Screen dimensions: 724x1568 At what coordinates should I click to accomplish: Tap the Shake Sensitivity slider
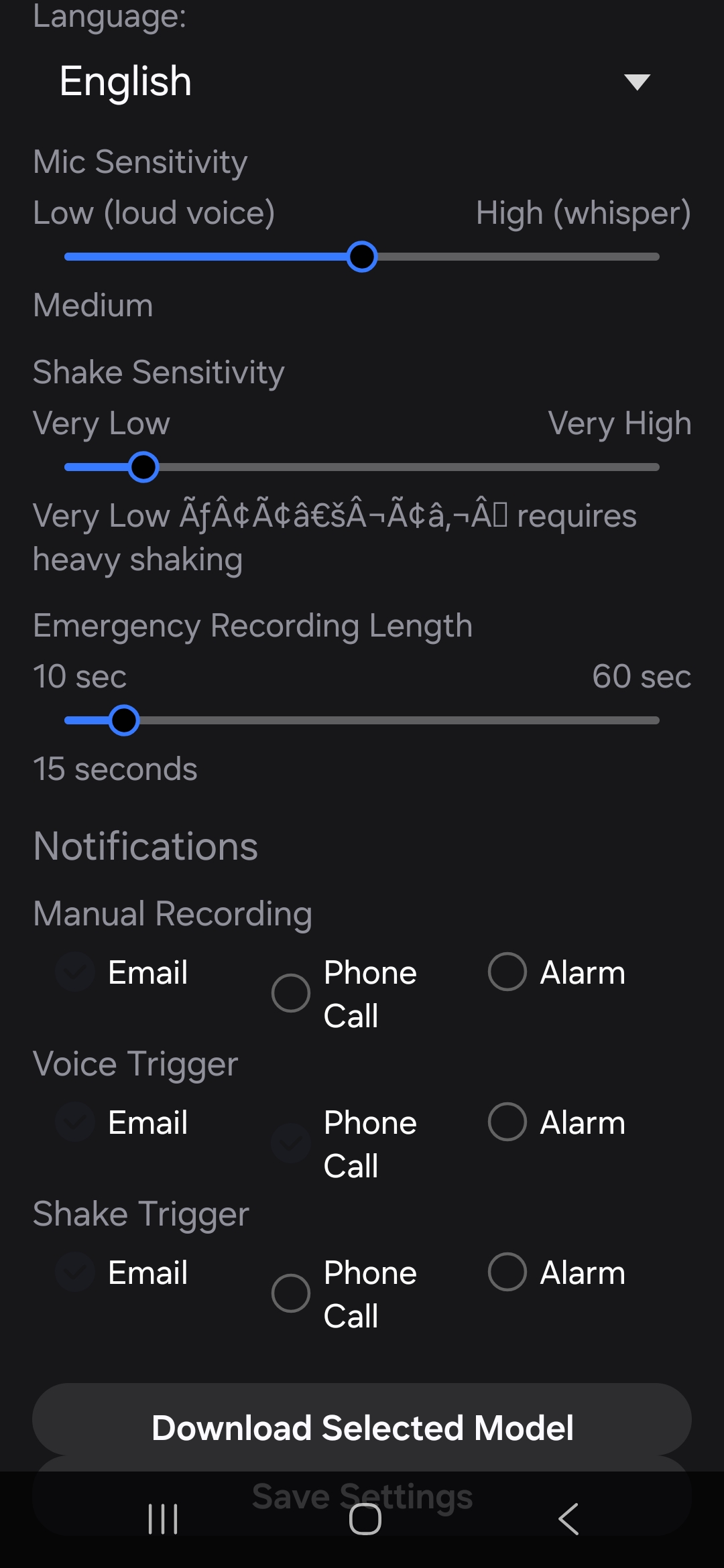coord(362,467)
